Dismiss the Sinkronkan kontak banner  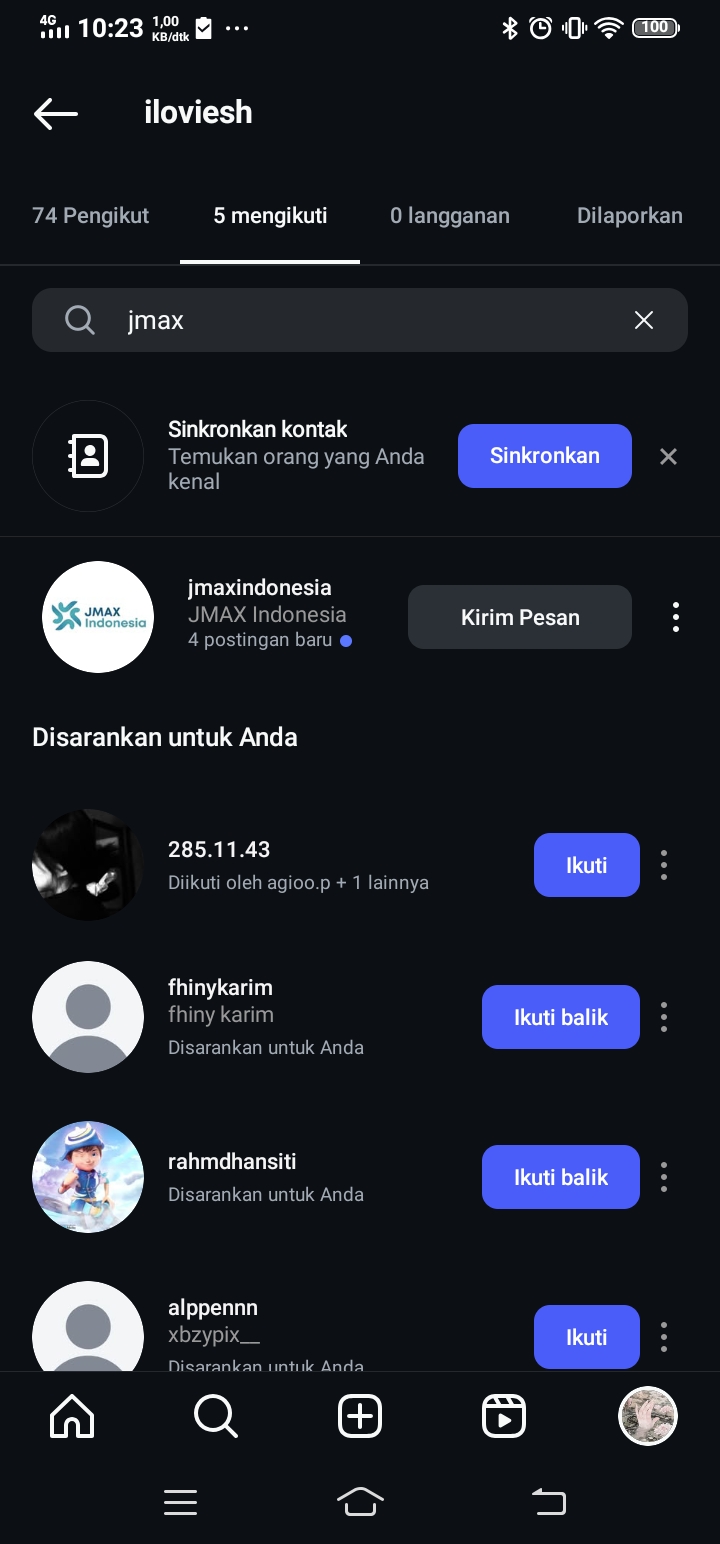tap(669, 457)
